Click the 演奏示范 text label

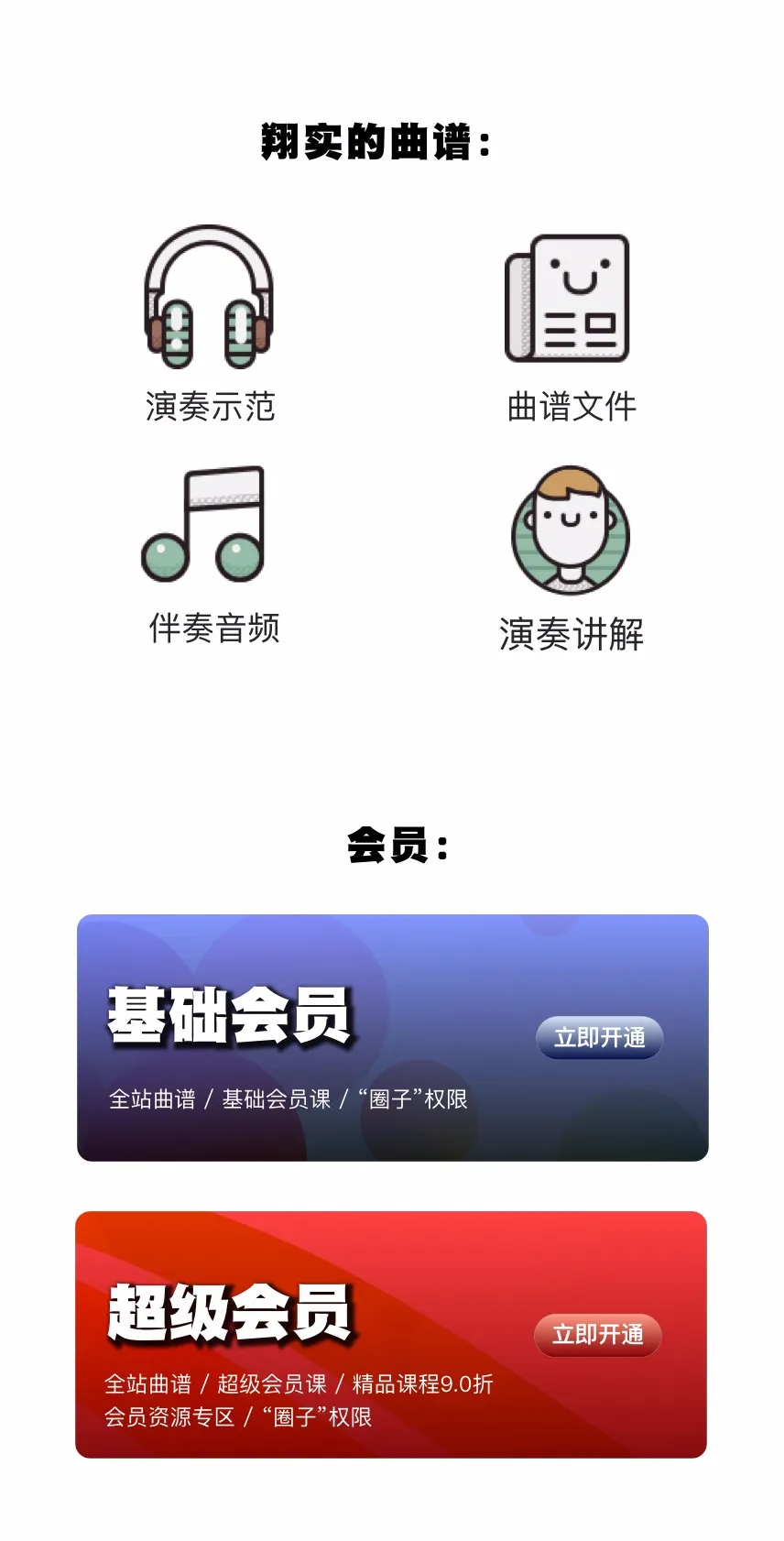(212, 403)
